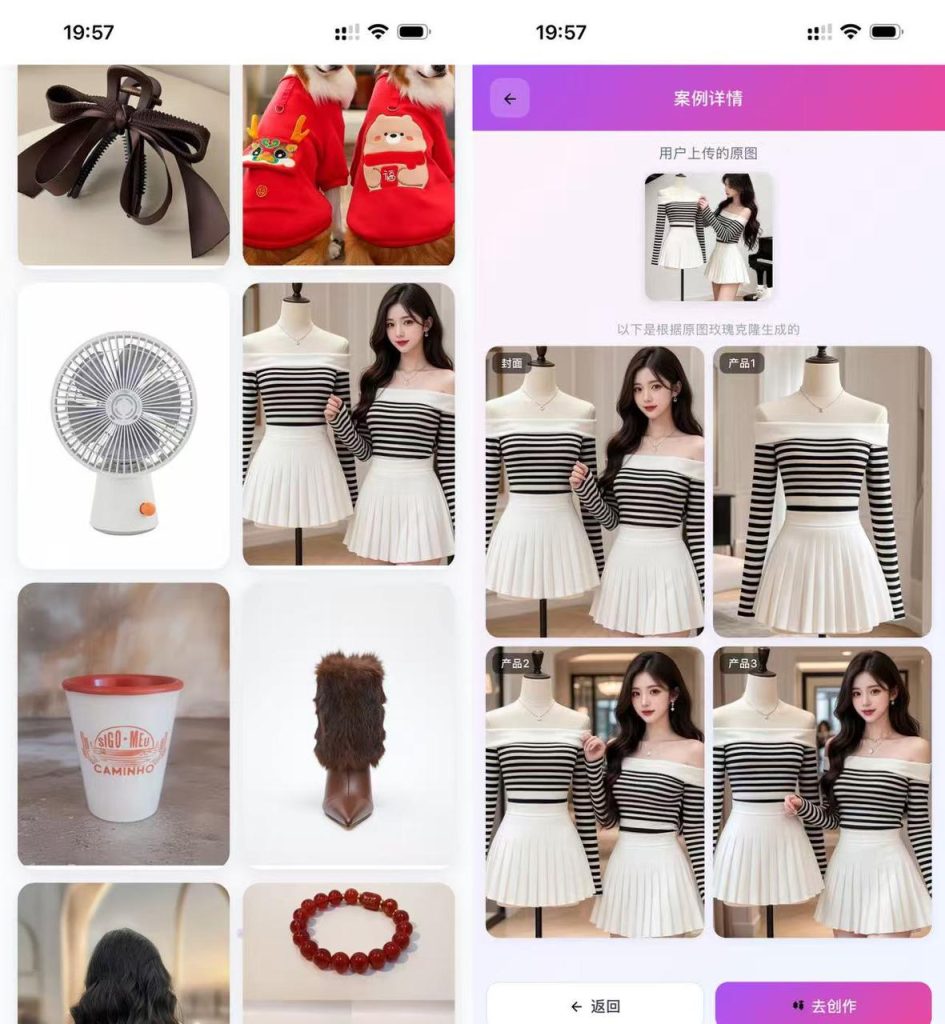View the 产品2 generated image
This screenshot has width=945, height=1024.
click(x=595, y=791)
